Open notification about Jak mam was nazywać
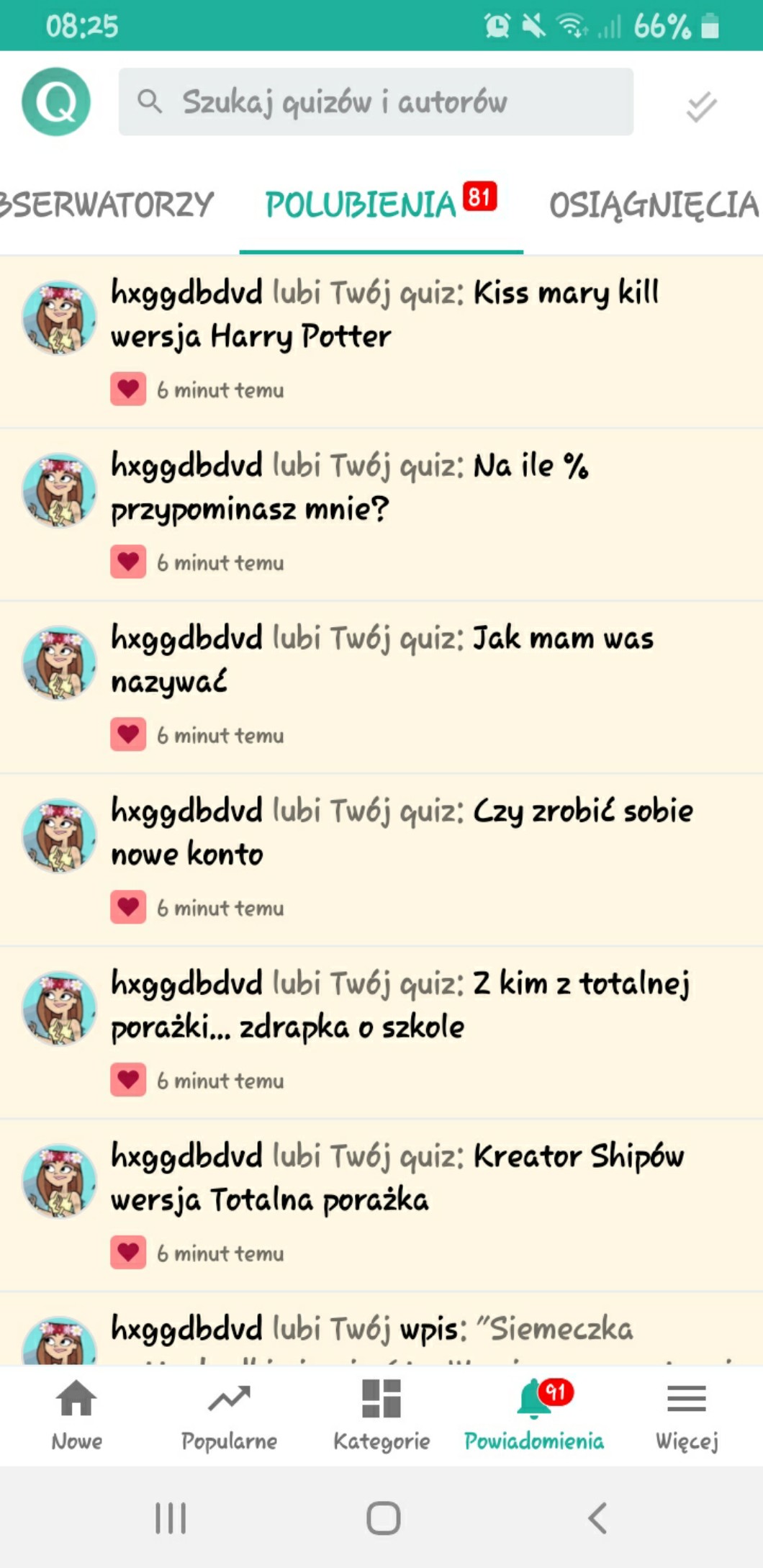This screenshot has width=763, height=1568. coord(381,688)
